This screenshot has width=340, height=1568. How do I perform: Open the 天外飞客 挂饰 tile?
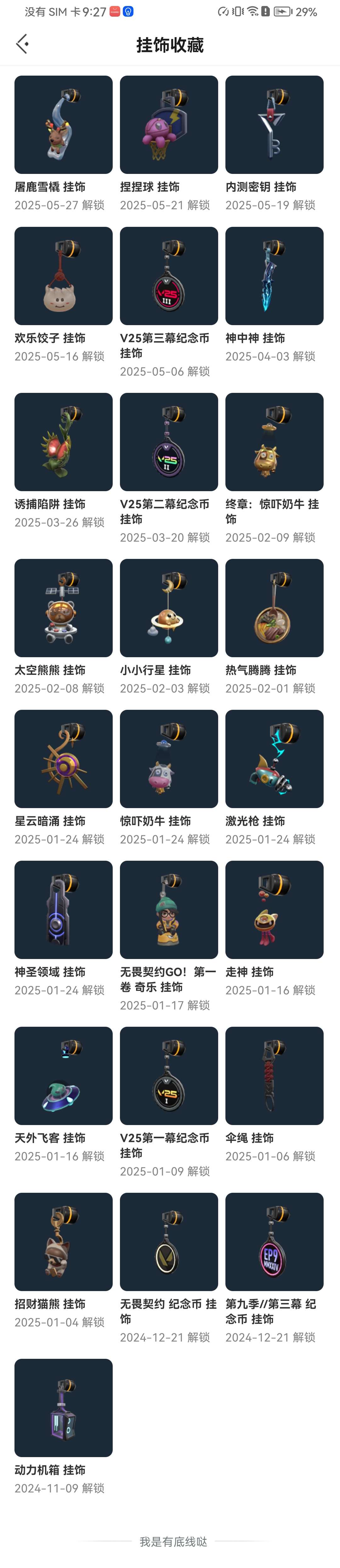point(63,1076)
